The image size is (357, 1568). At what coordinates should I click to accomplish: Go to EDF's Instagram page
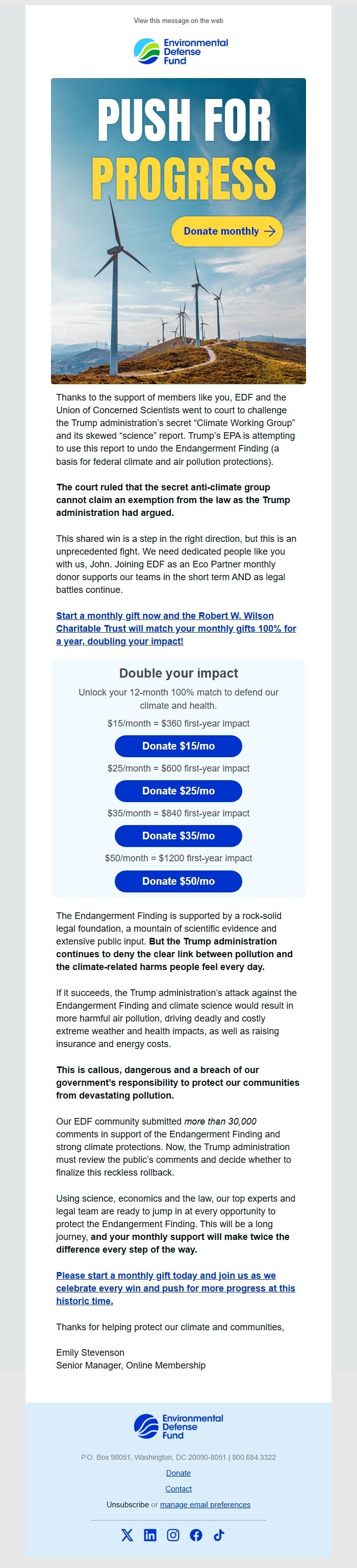click(173, 1535)
